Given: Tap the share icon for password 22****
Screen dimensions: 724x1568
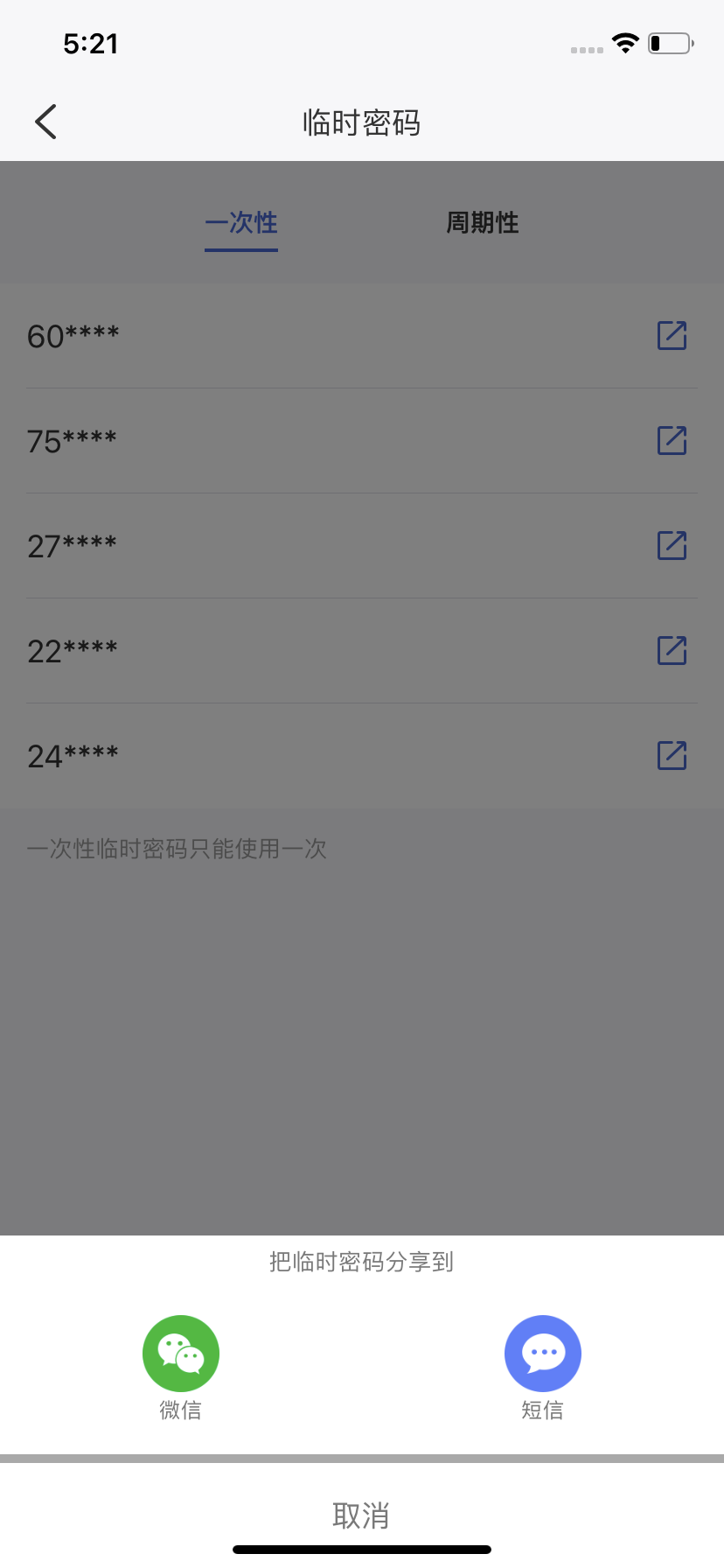Looking at the screenshot, I should [672, 650].
